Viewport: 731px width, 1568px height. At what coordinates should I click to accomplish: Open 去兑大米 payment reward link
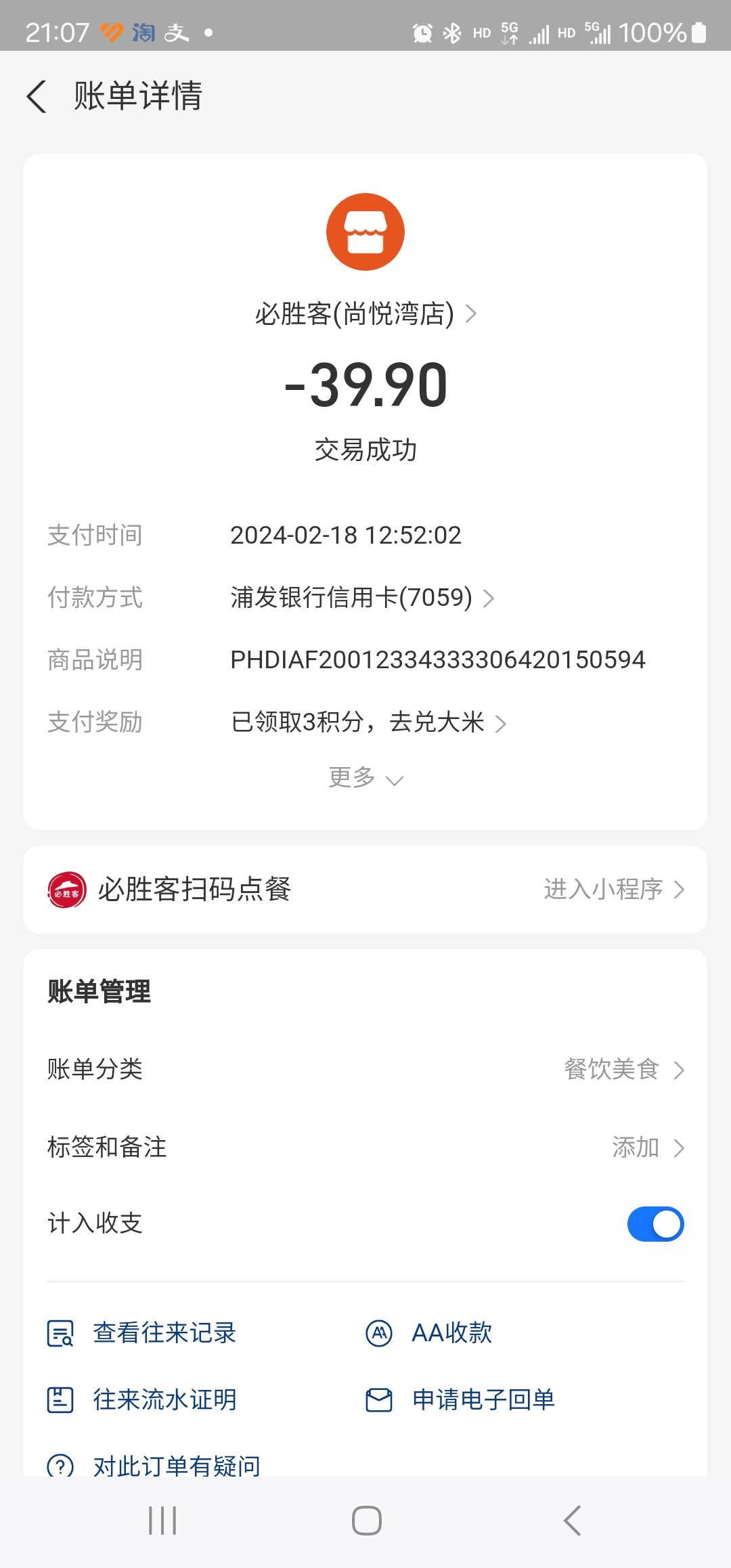point(447,722)
